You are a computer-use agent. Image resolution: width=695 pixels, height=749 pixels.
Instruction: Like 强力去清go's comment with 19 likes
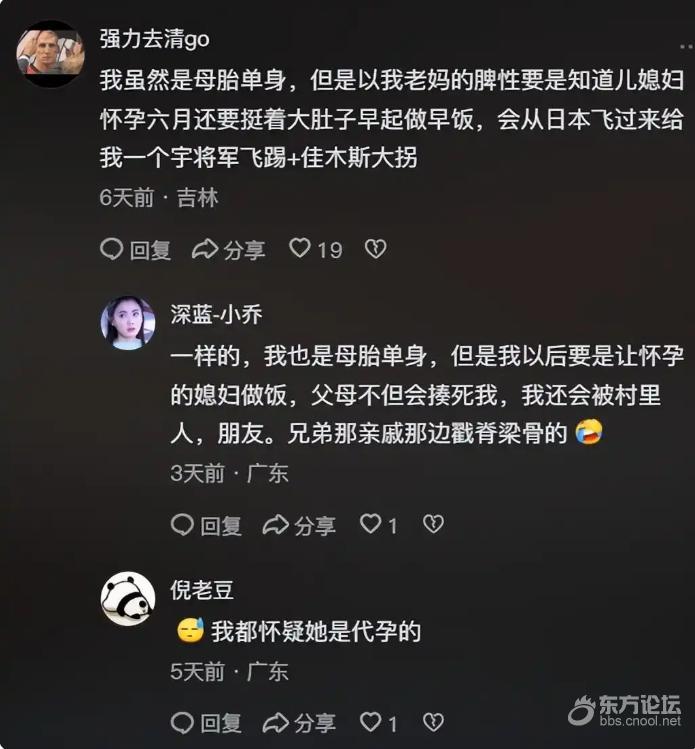[x=300, y=248]
